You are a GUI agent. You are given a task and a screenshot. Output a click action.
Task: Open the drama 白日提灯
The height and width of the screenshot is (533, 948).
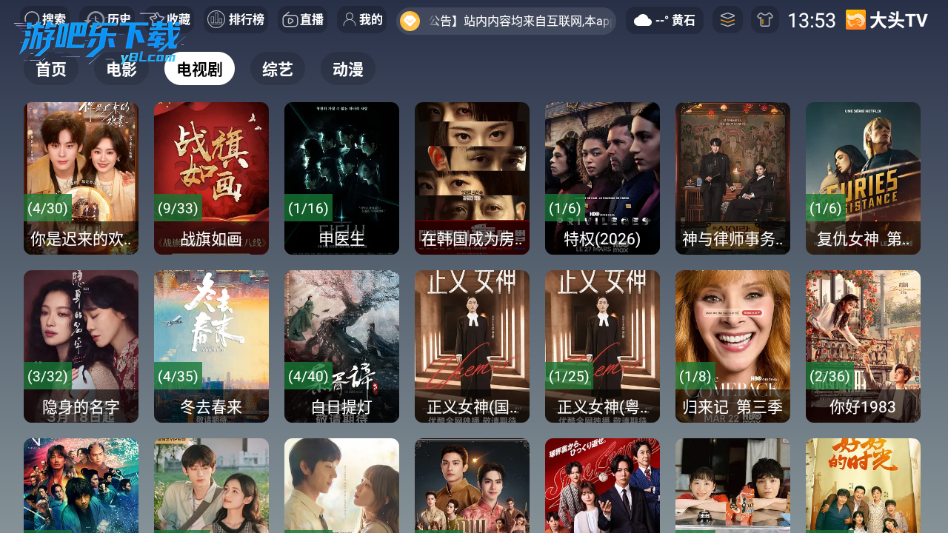[x=341, y=346]
